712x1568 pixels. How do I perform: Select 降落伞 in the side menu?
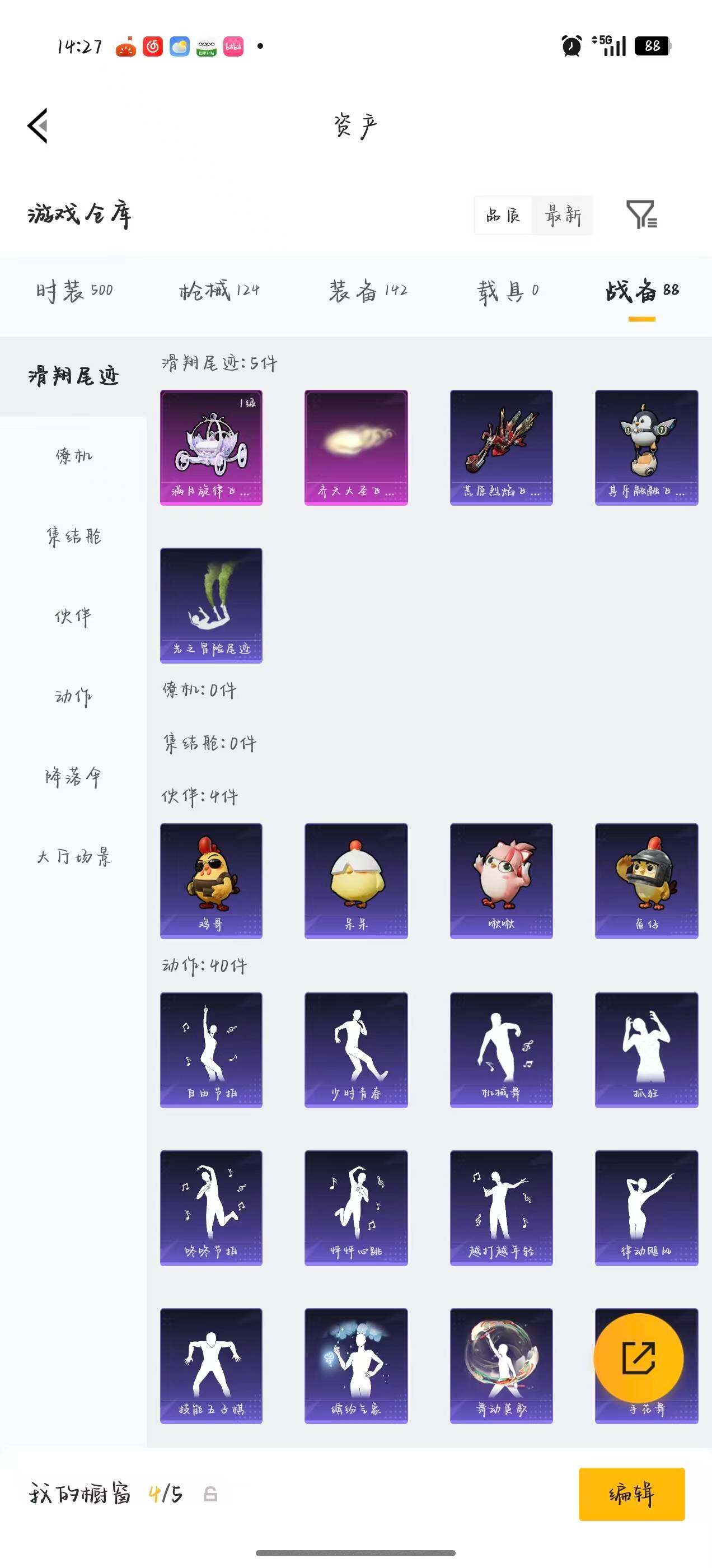coord(74,777)
